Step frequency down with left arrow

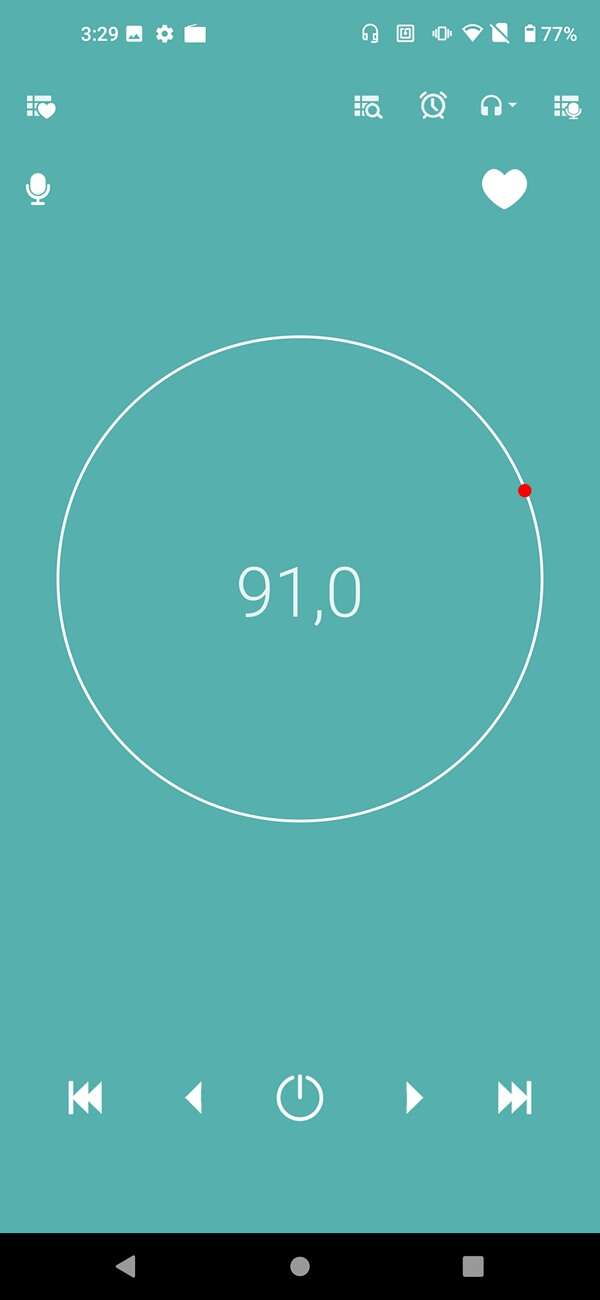click(x=194, y=1097)
